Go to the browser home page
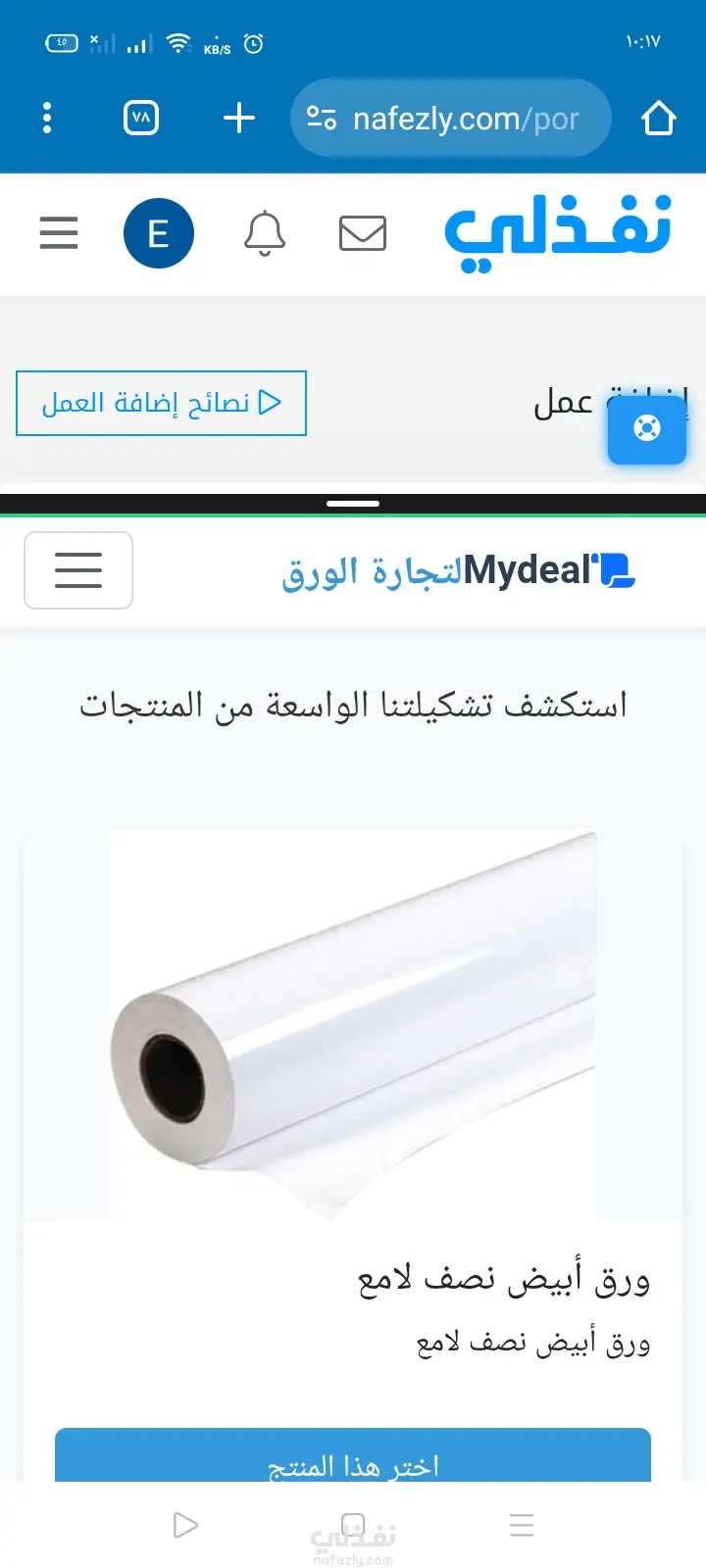 [x=659, y=119]
